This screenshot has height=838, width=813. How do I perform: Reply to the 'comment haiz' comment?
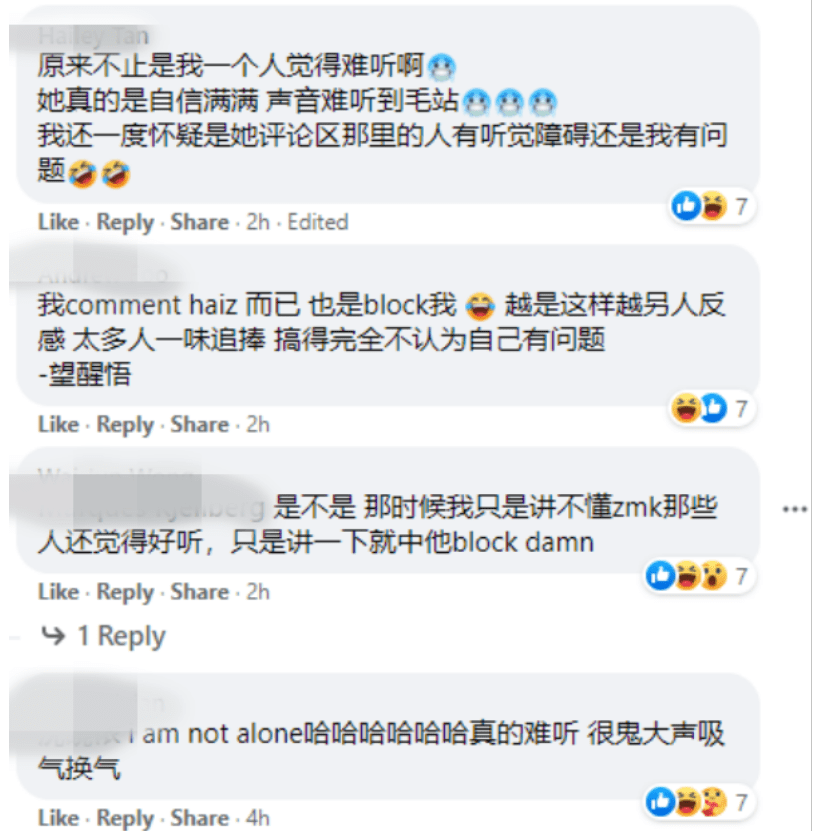click(125, 424)
